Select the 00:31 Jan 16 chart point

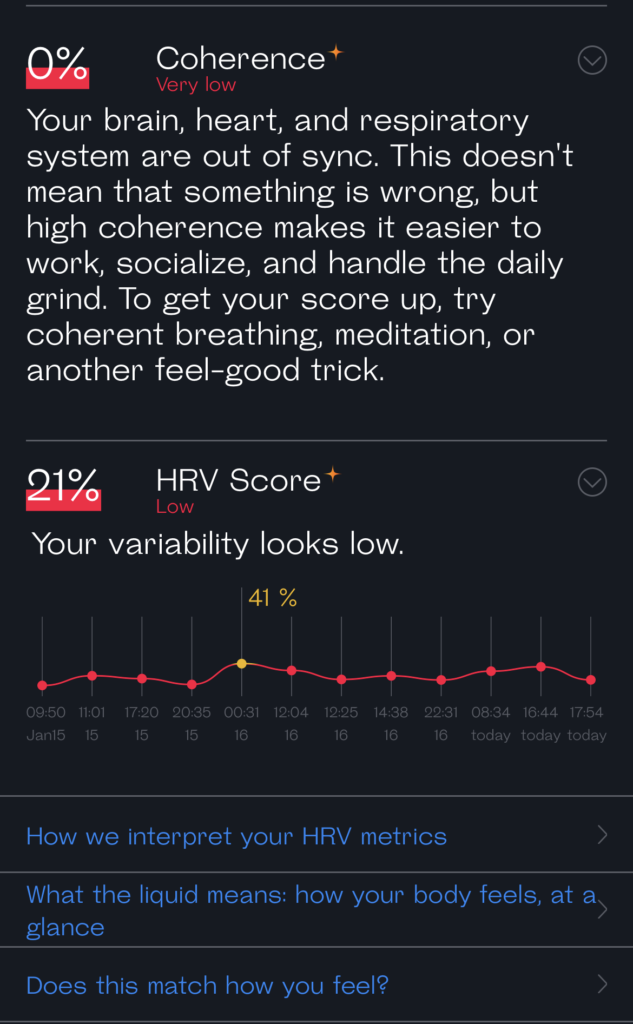point(242,664)
